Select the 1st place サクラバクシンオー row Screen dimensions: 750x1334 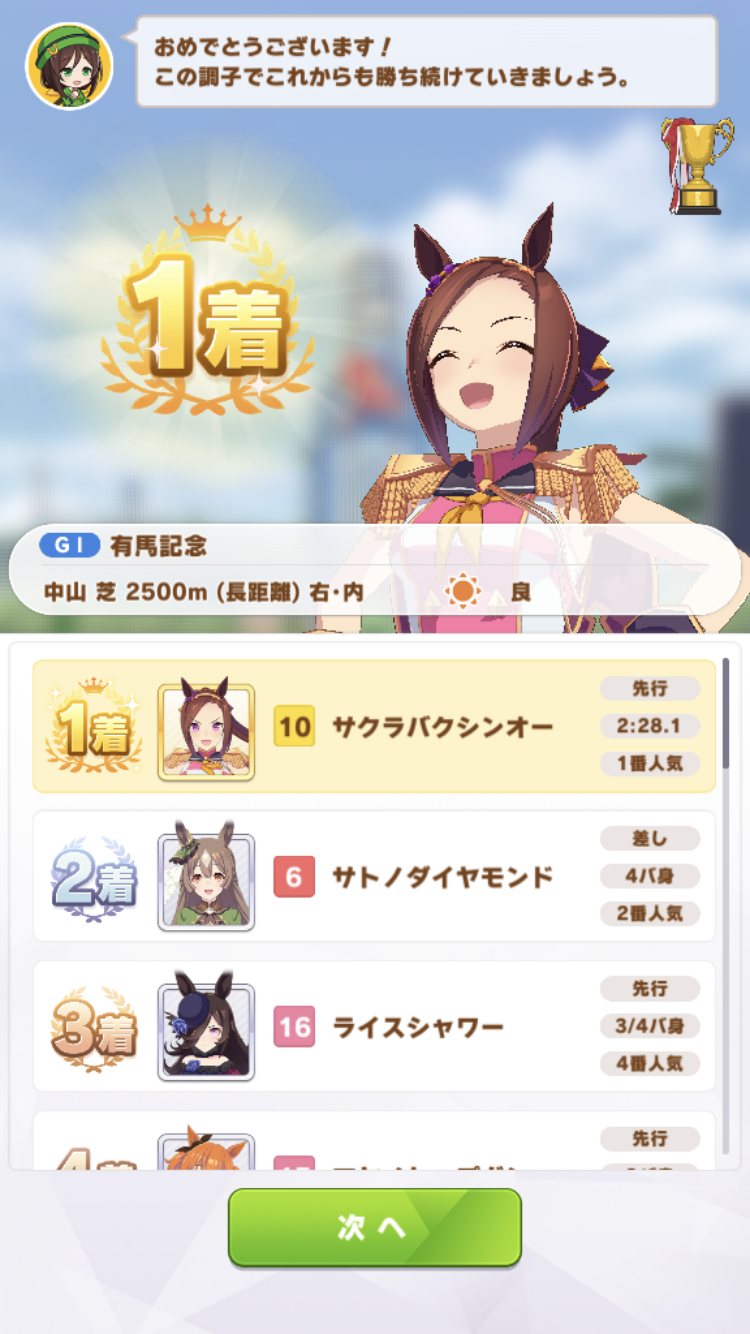(x=374, y=726)
